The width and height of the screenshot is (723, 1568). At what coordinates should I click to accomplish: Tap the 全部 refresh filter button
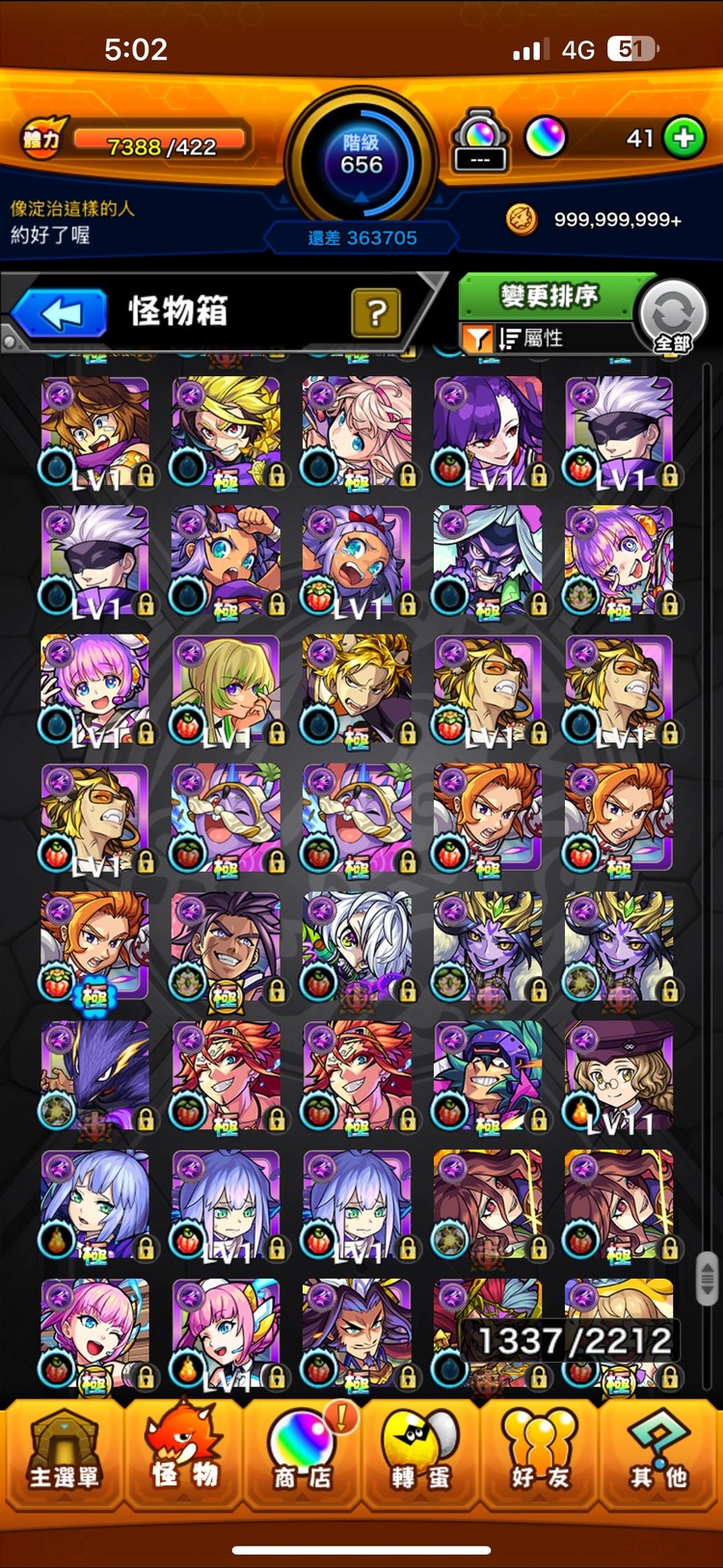[673, 316]
